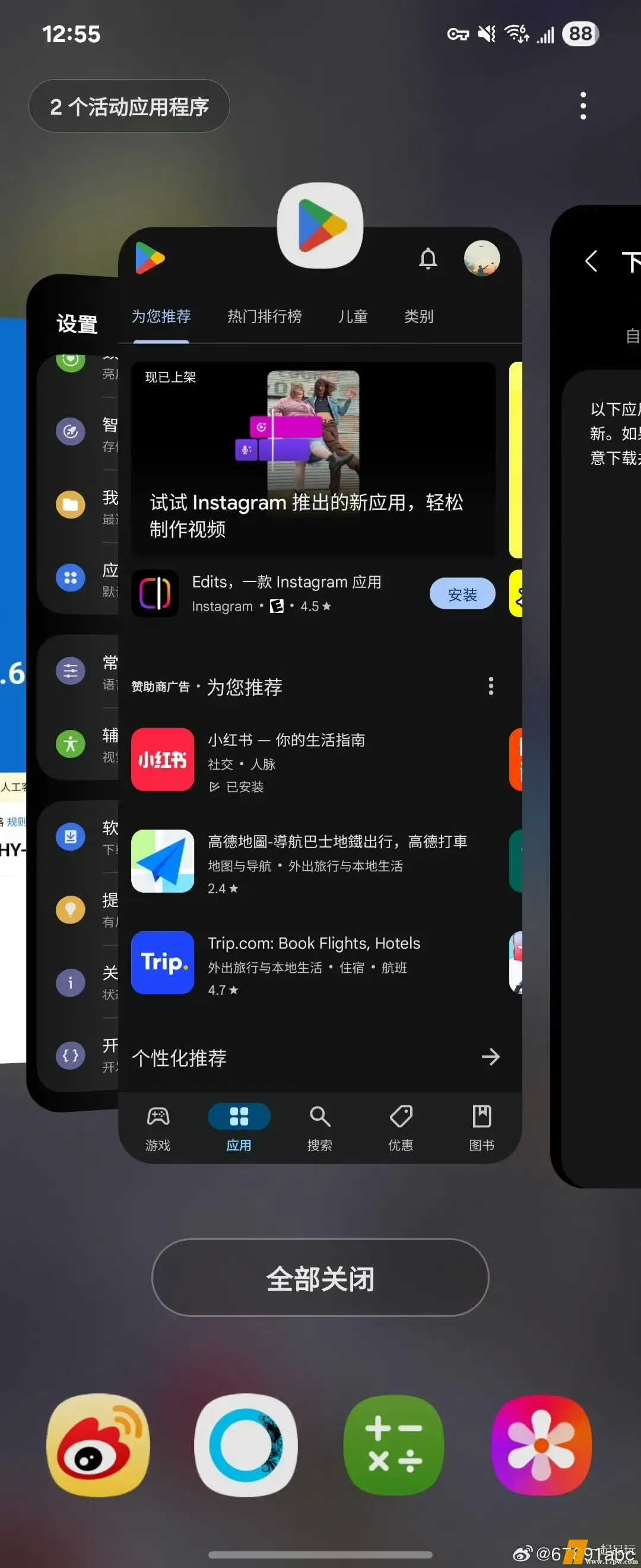Screen dimensions: 641x1568
Task: Switch to the partially visible right app card
Action: tap(599, 694)
